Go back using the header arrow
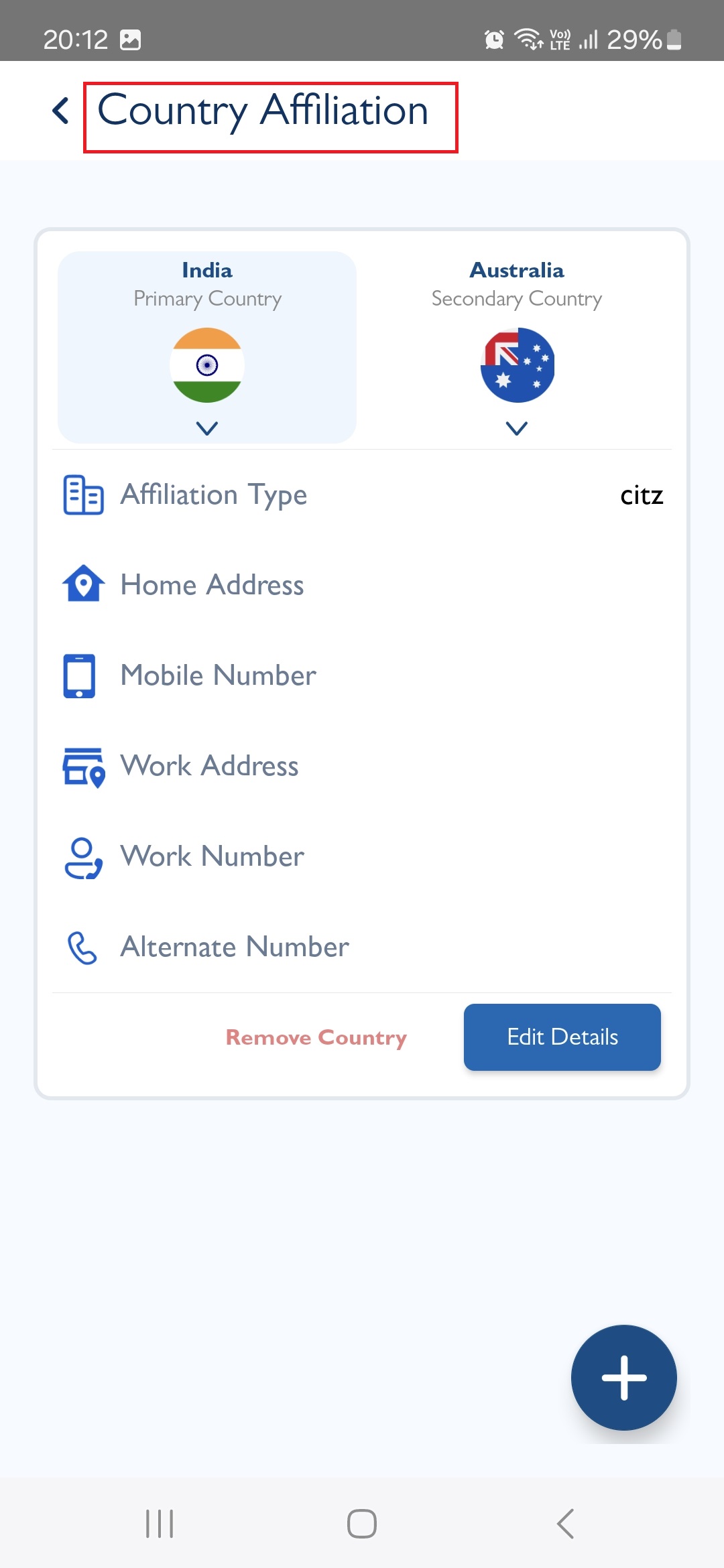 click(60, 111)
